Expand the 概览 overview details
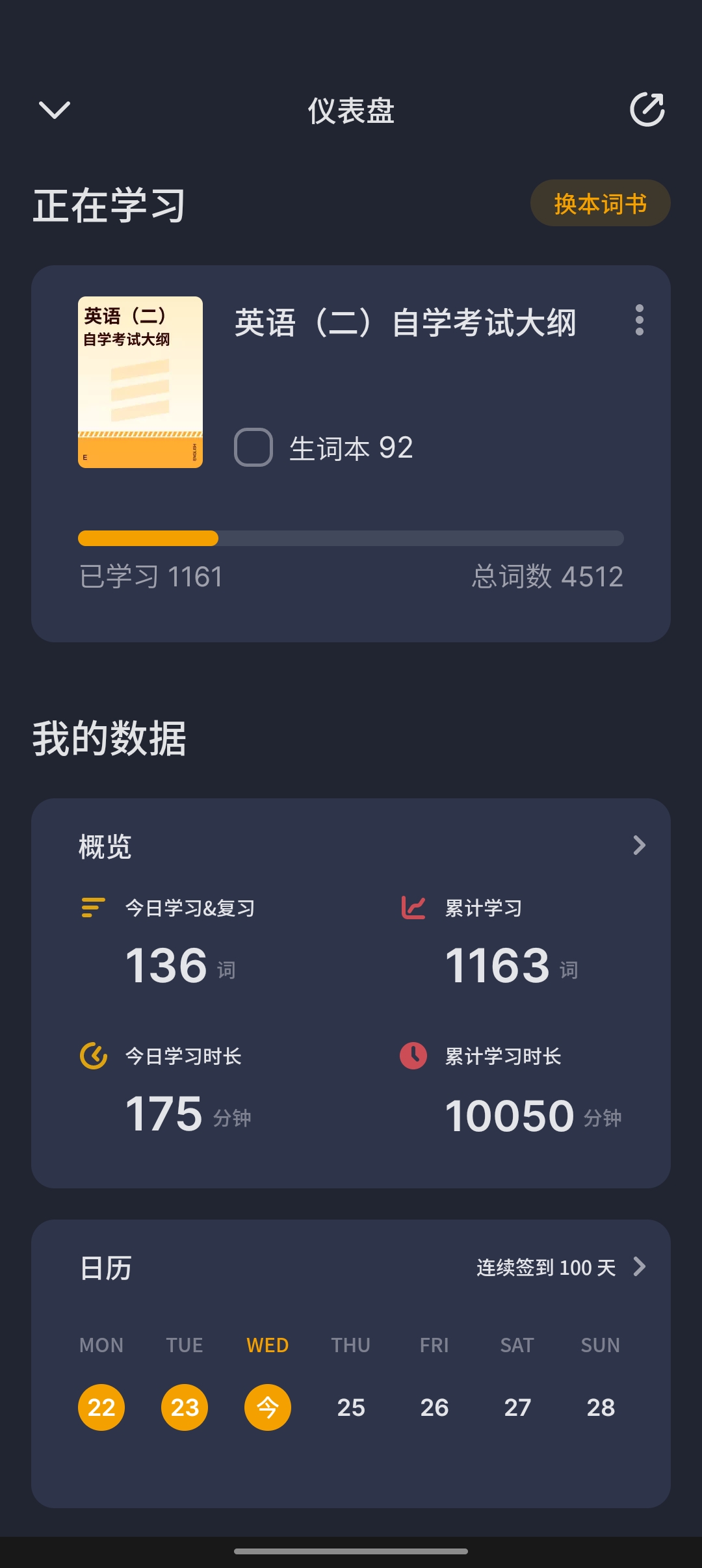 pos(639,845)
